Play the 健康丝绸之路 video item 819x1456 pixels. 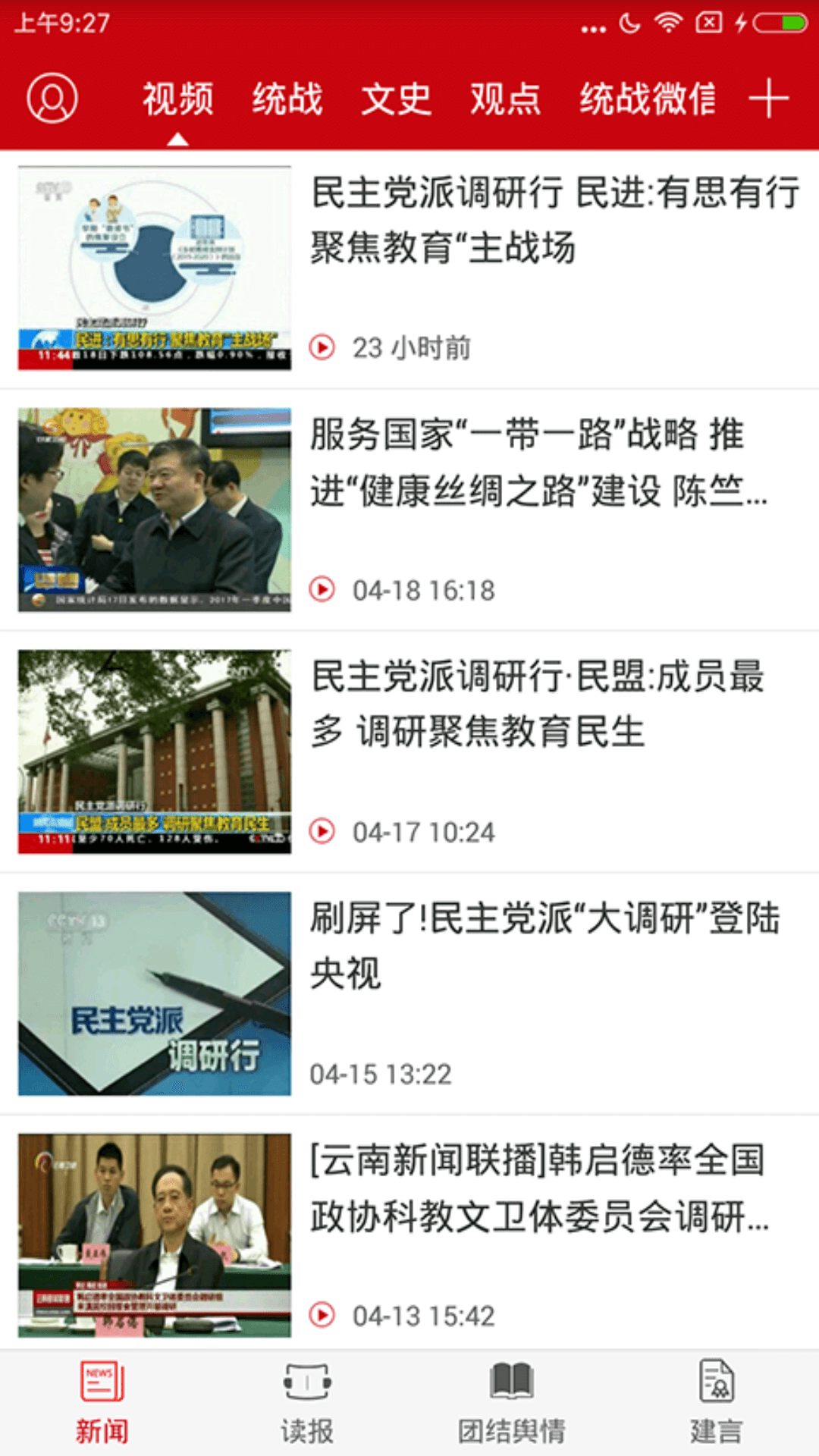click(x=409, y=510)
